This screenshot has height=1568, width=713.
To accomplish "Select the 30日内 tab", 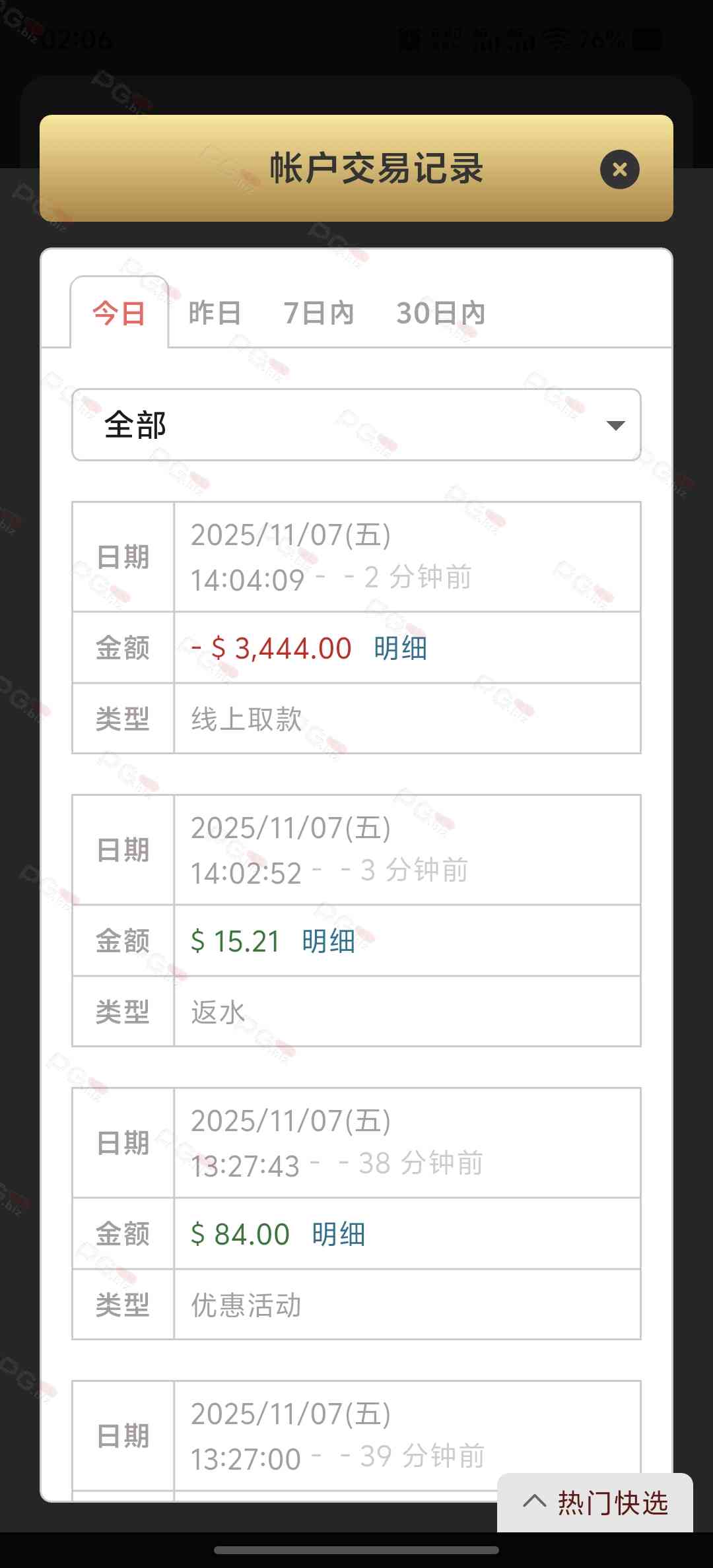I will point(440,313).
